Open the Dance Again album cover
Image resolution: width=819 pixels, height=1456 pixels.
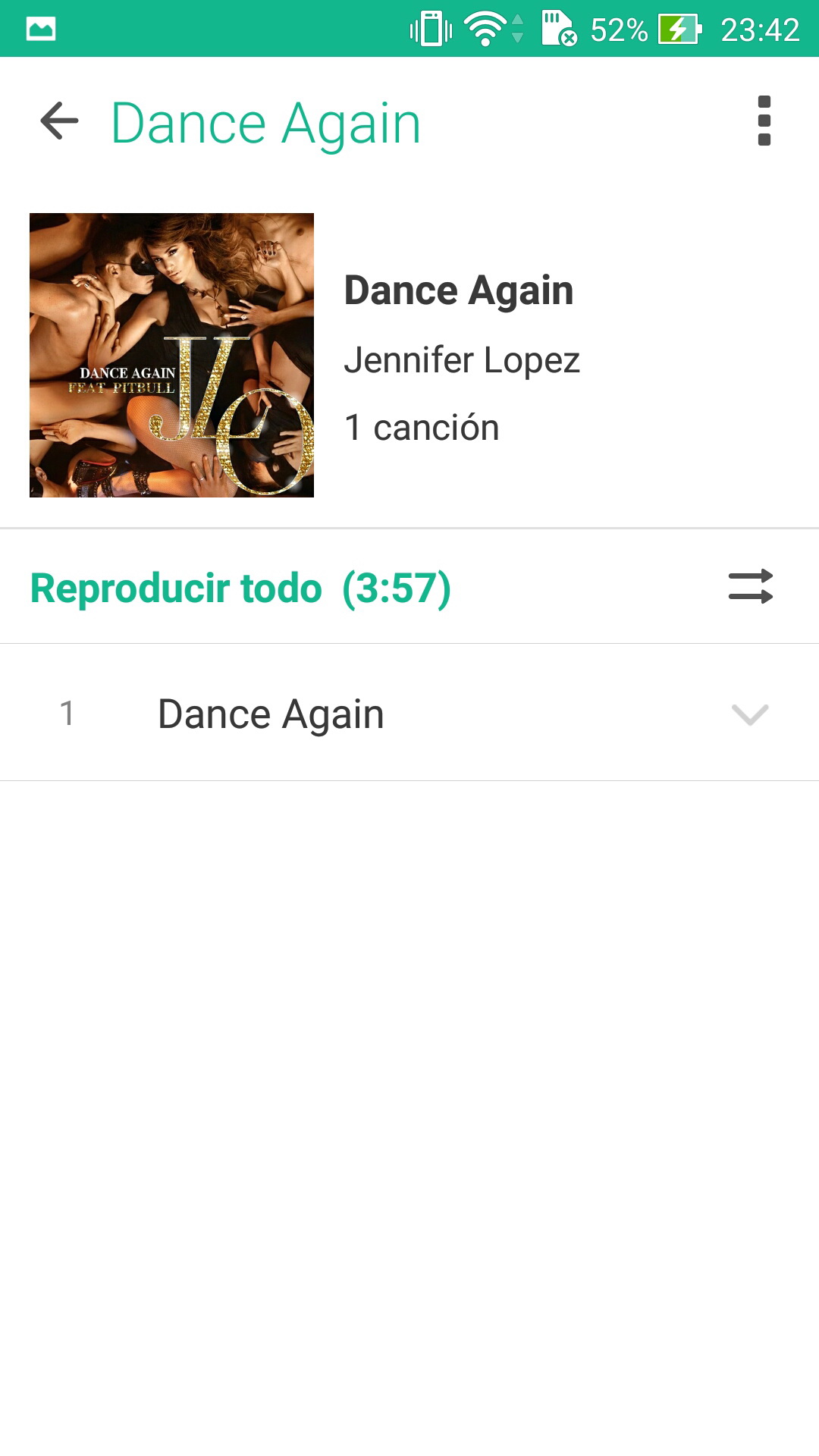[x=171, y=355]
